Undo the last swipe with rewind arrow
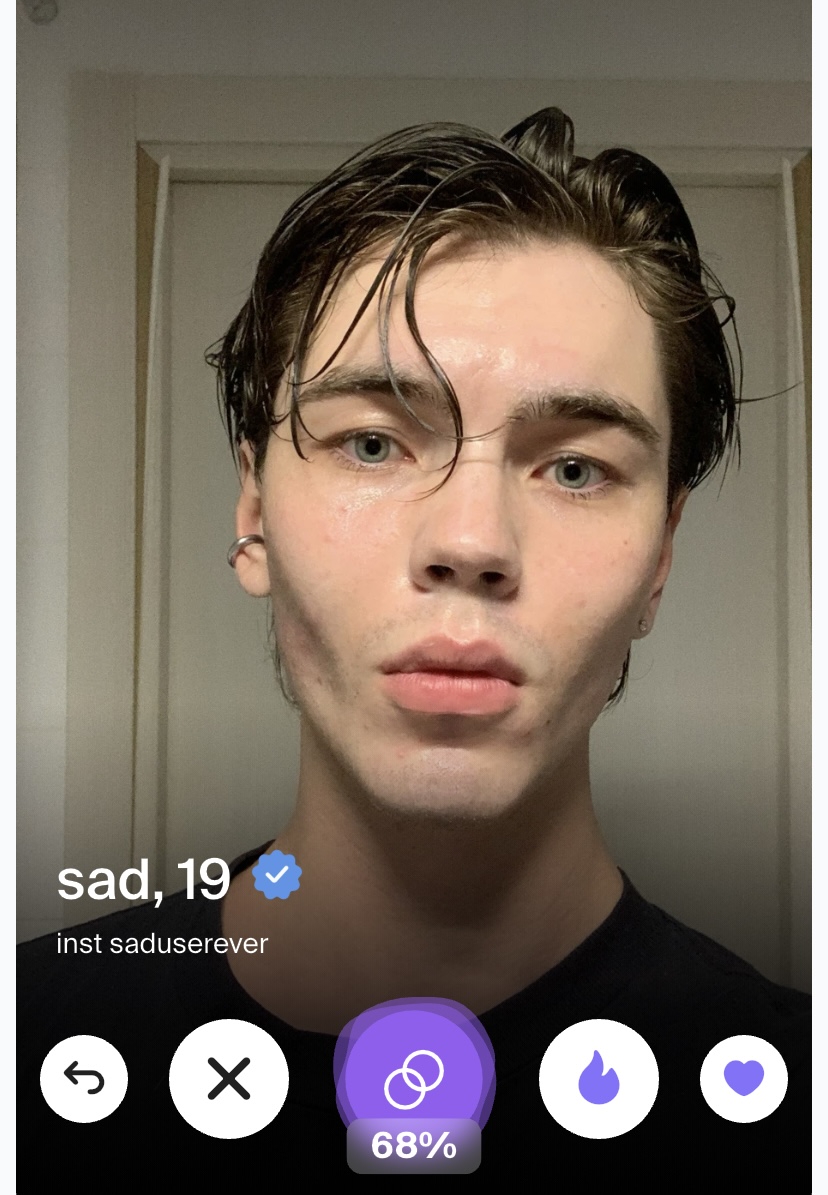 coord(84,1079)
